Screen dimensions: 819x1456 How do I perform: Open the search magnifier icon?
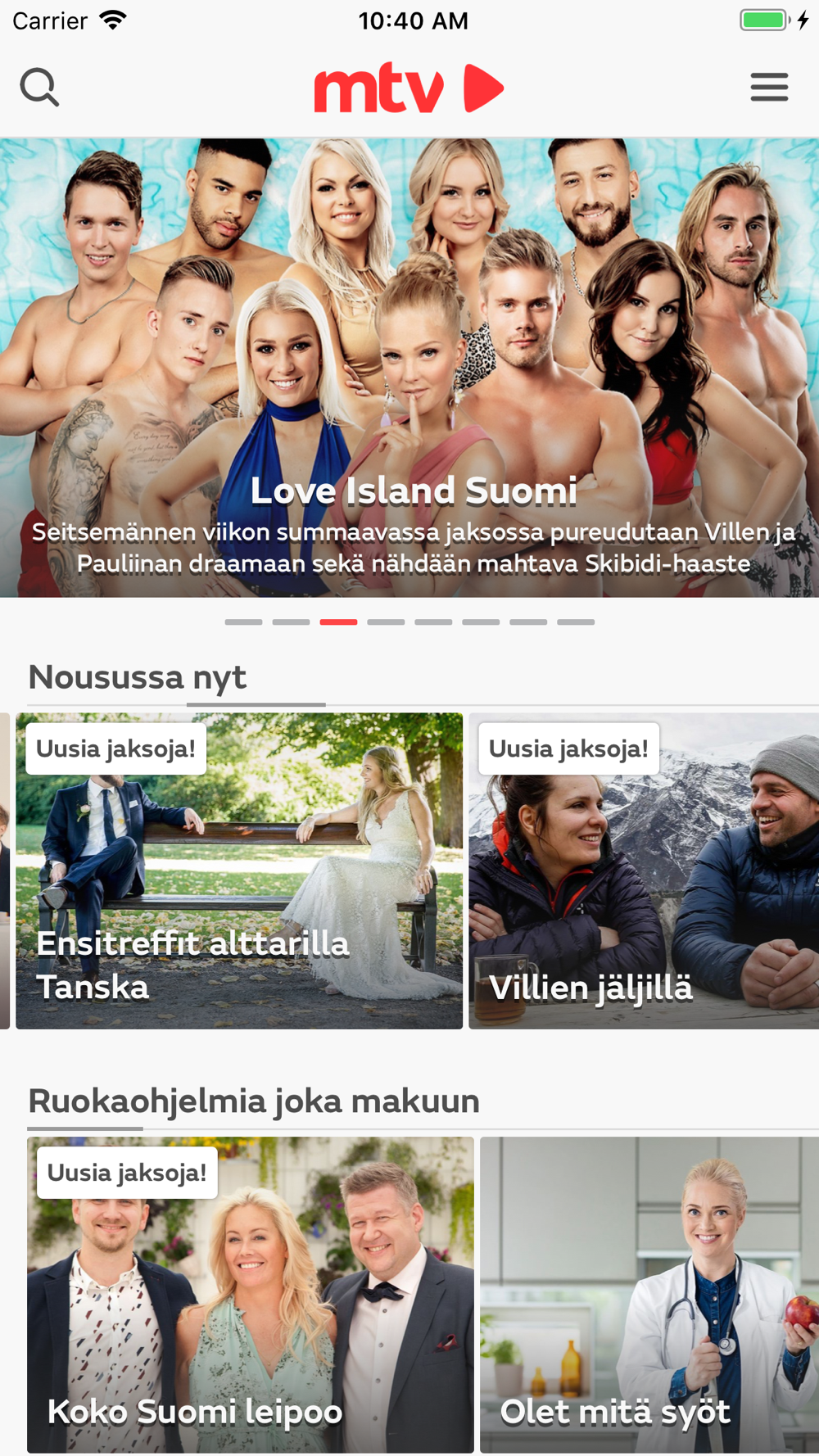(39, 88)
